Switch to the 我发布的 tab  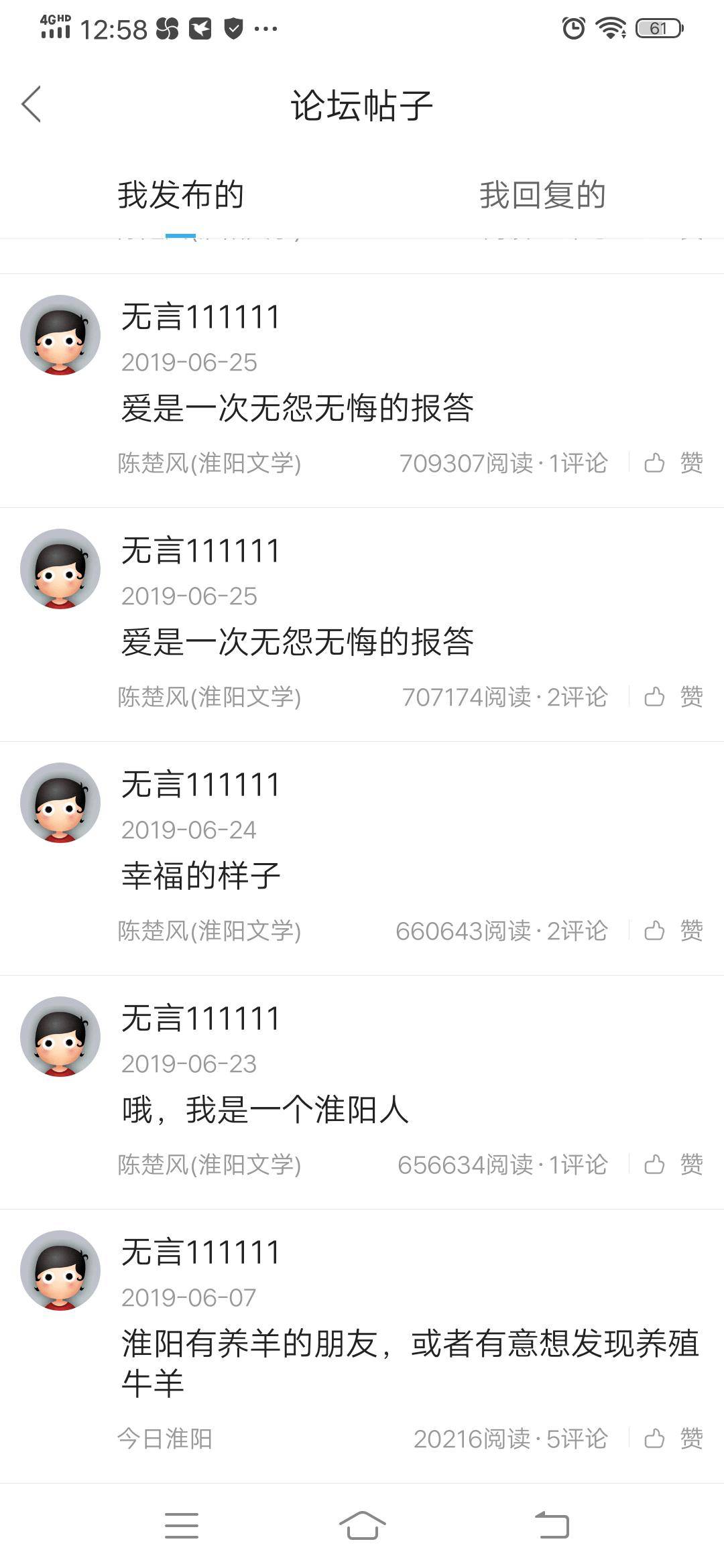tap(180, 196)
